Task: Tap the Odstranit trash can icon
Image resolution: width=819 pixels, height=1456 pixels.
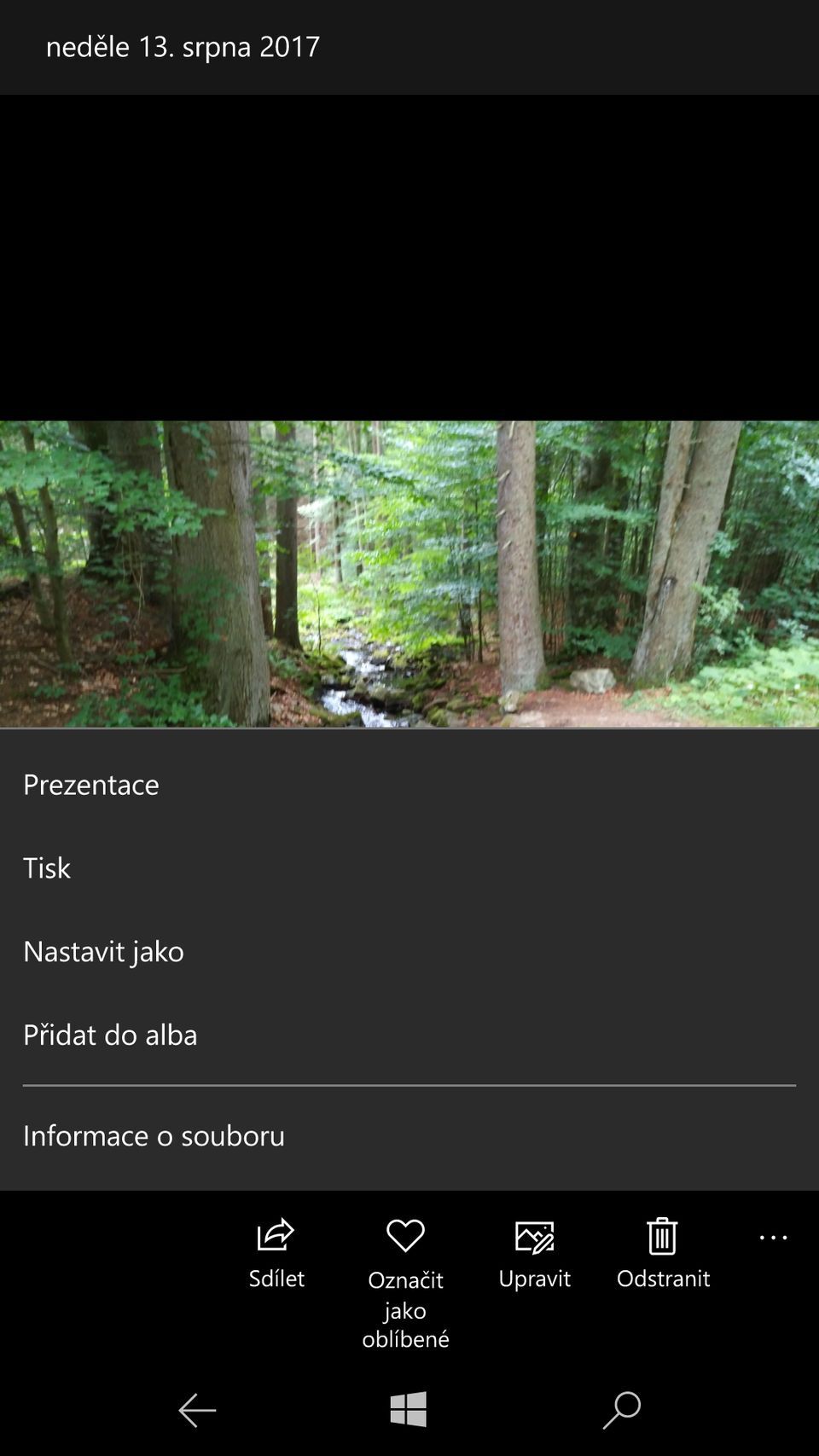Action: point(663,1234)
